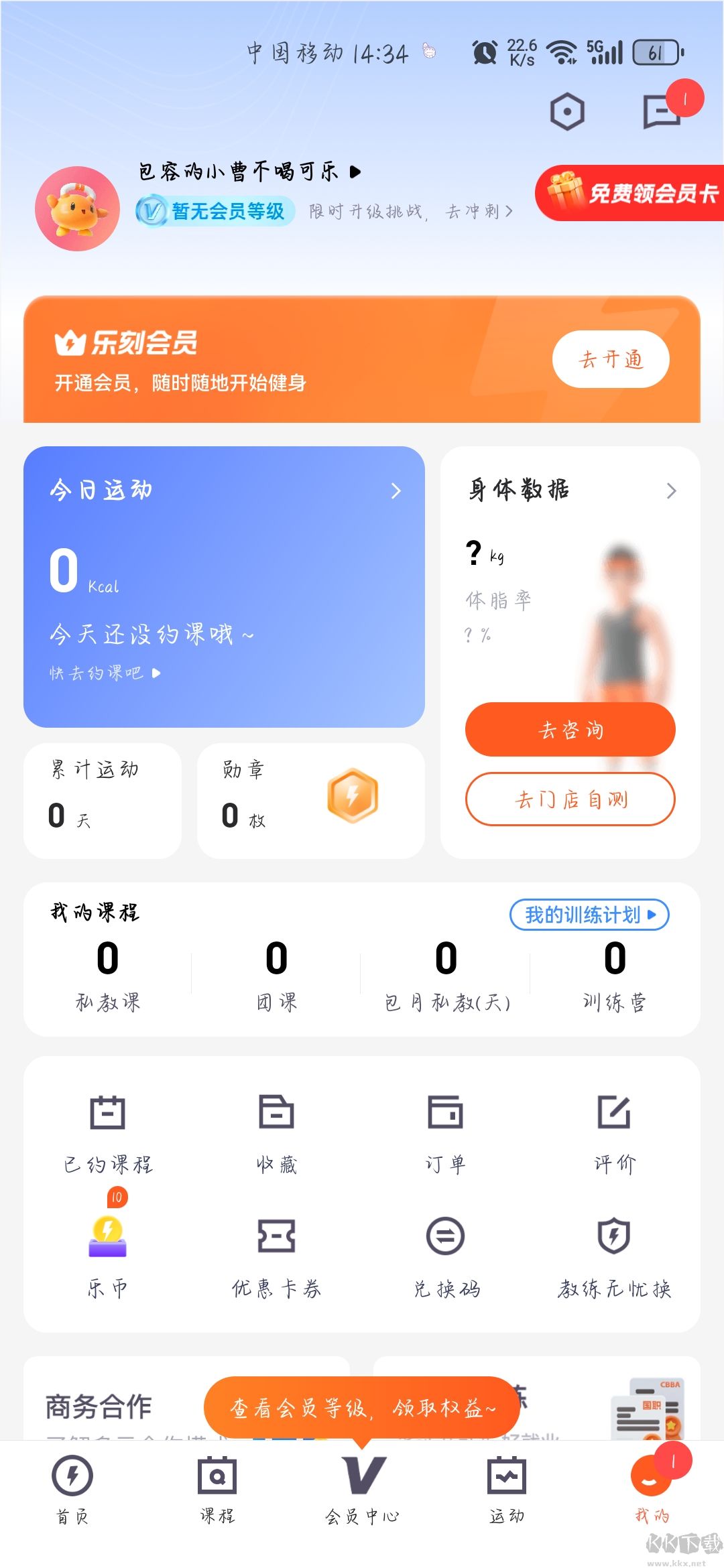Switch to the 会员中心 tab
The height and width of the screenshot is (1568, 724).
tap(363, 1484)
